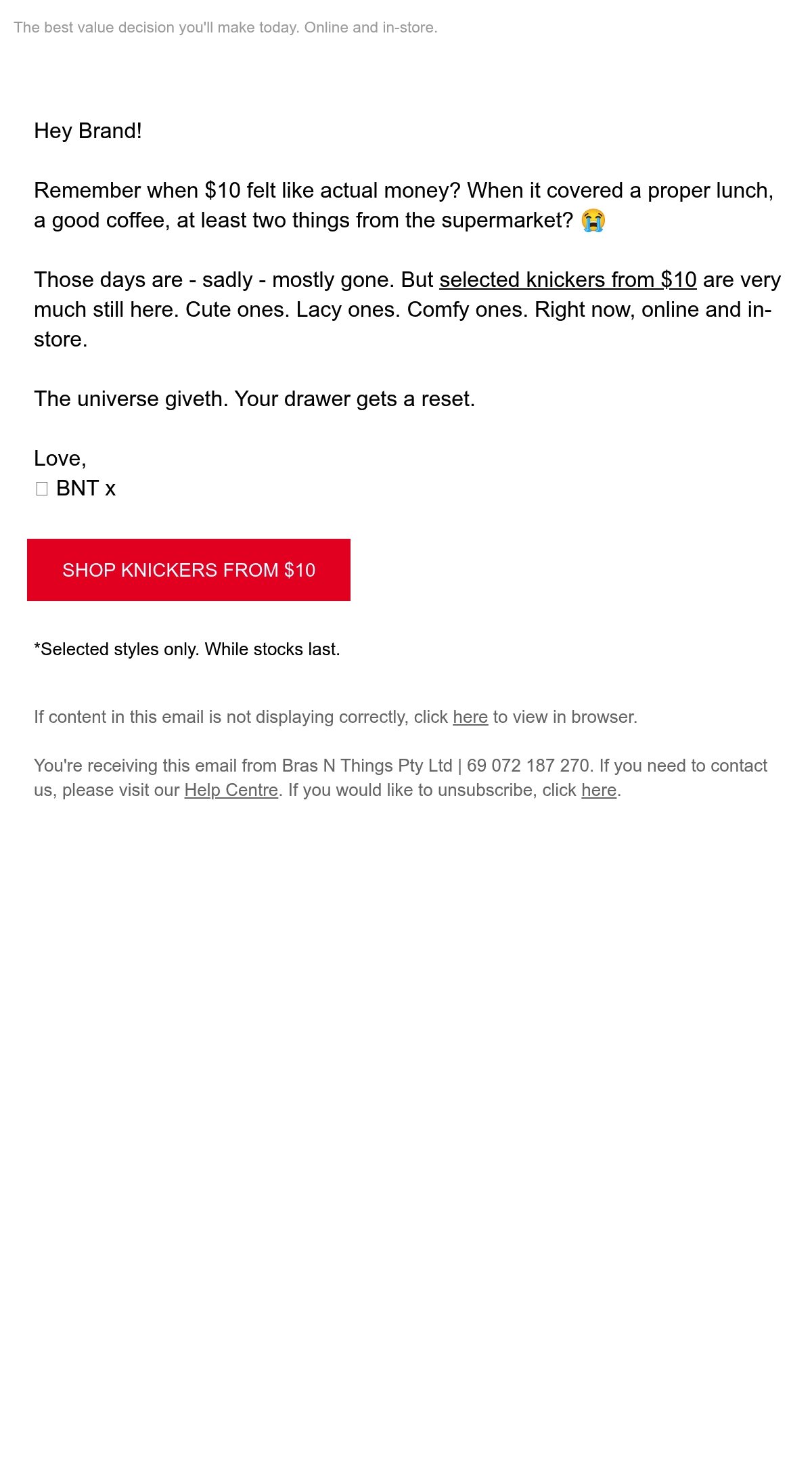
Task: Tap the SHOP KNICKERS FROM $10 button
Action: pos(189,570)
